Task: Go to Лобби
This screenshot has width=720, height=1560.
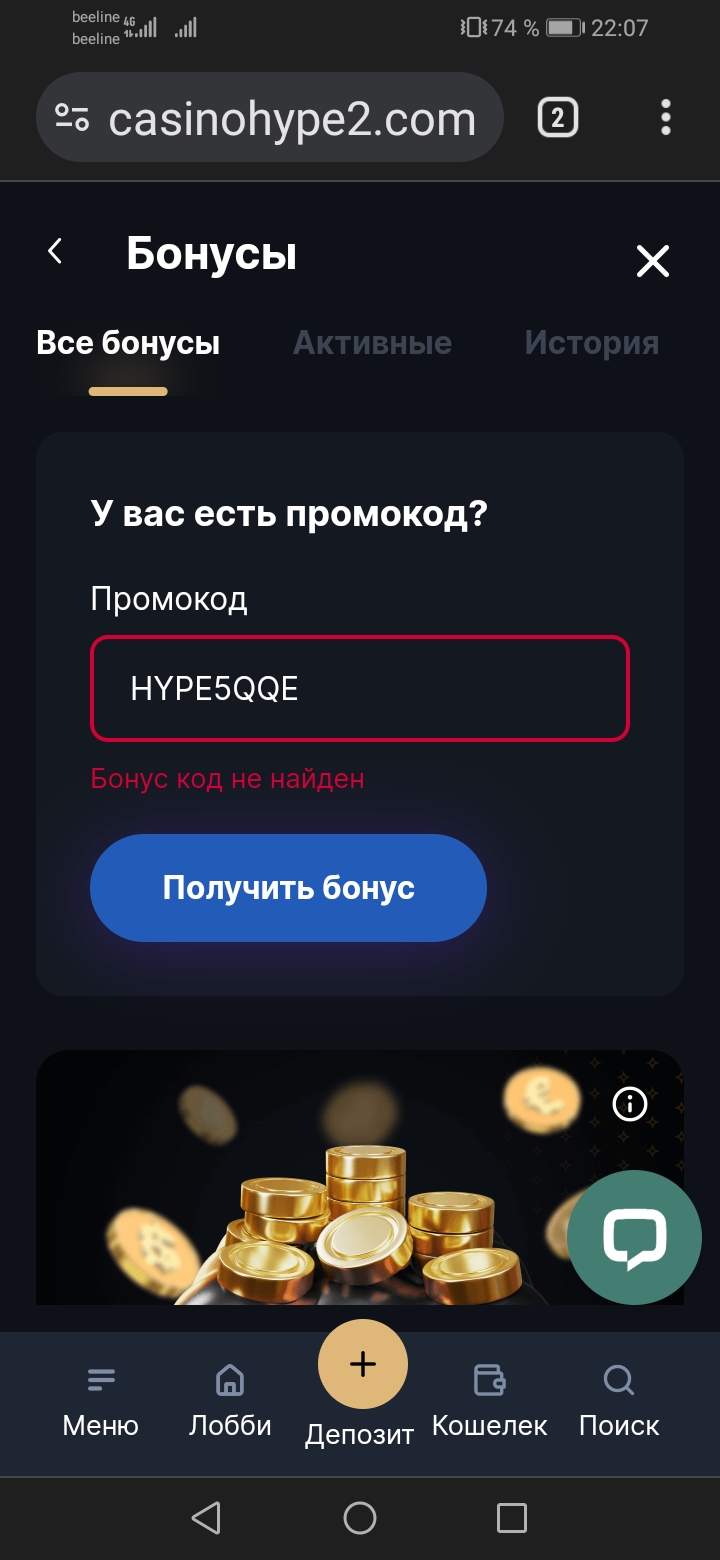Action: (230, 1402)
